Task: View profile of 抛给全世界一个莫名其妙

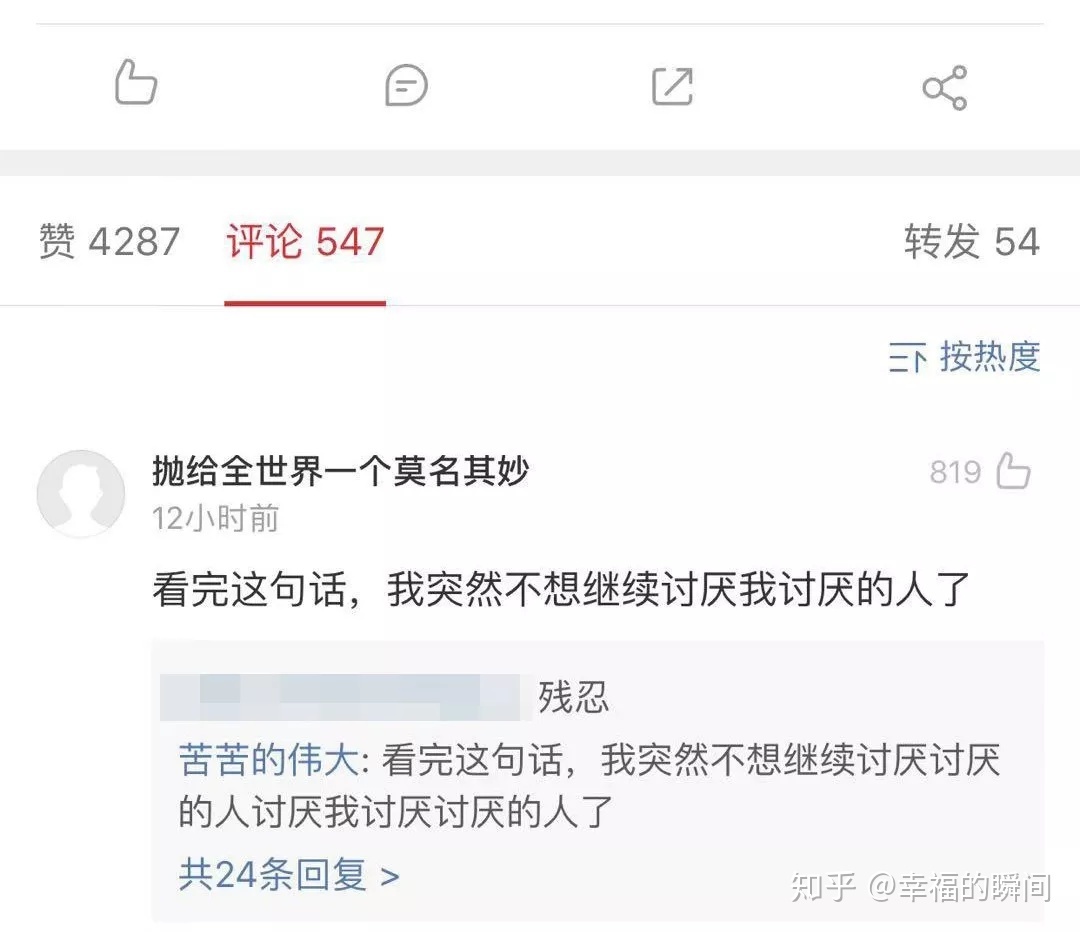Action: tap(340, 470)
